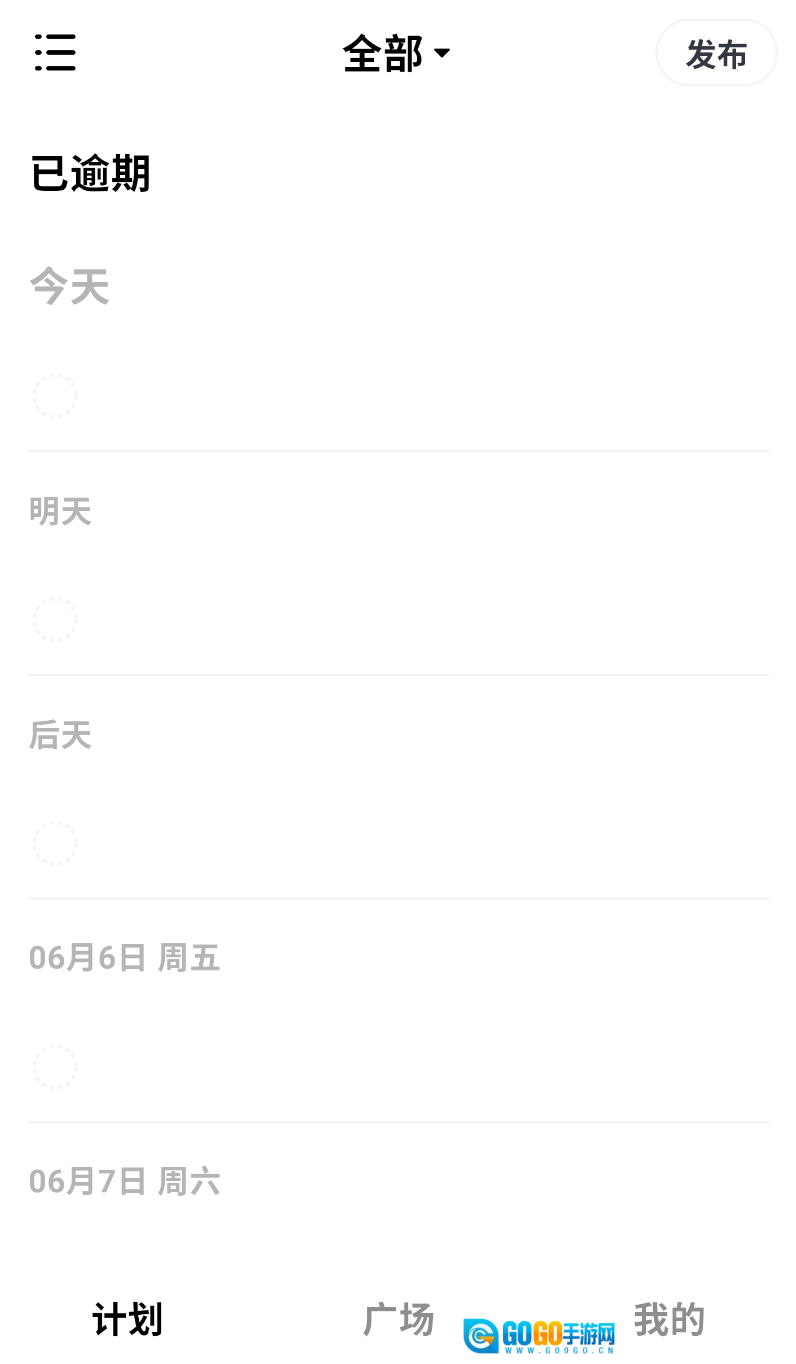Expand the 全部 filter dropdown

[x=397, y=53]
